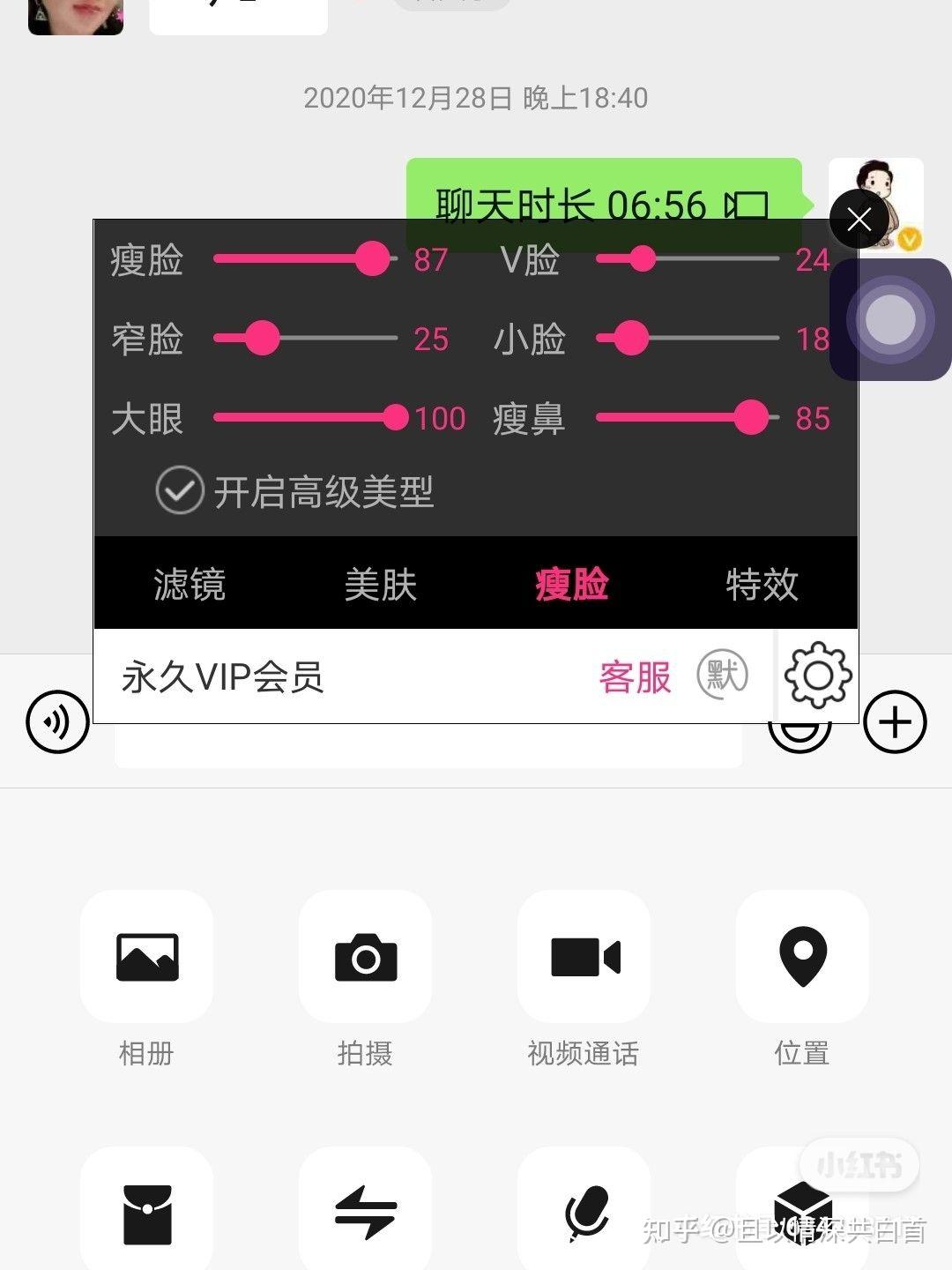This screenshot has width=952, height=1270.
Task: Select the 瘦脸 tab
Action: click(571, 584)
